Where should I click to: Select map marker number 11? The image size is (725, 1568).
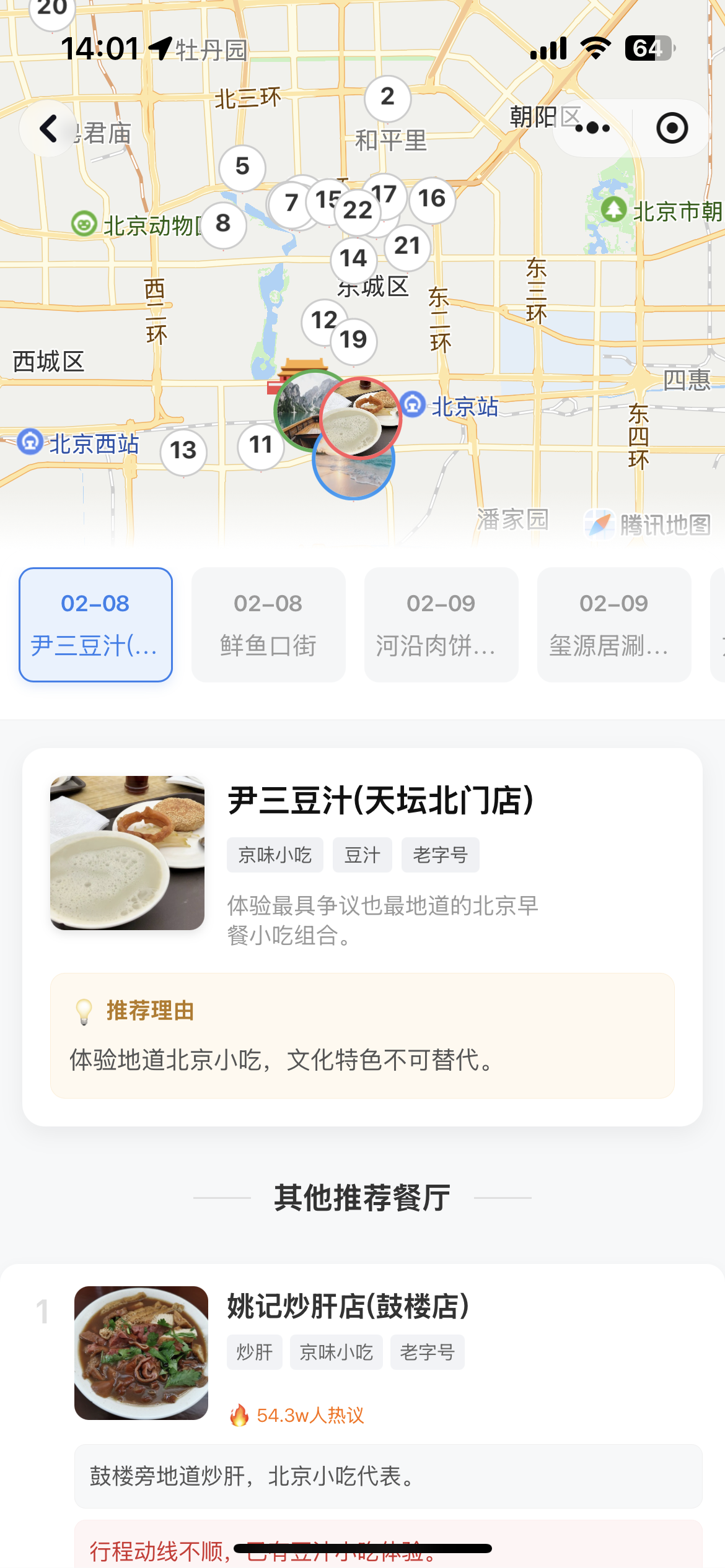(x=261, y=445)
